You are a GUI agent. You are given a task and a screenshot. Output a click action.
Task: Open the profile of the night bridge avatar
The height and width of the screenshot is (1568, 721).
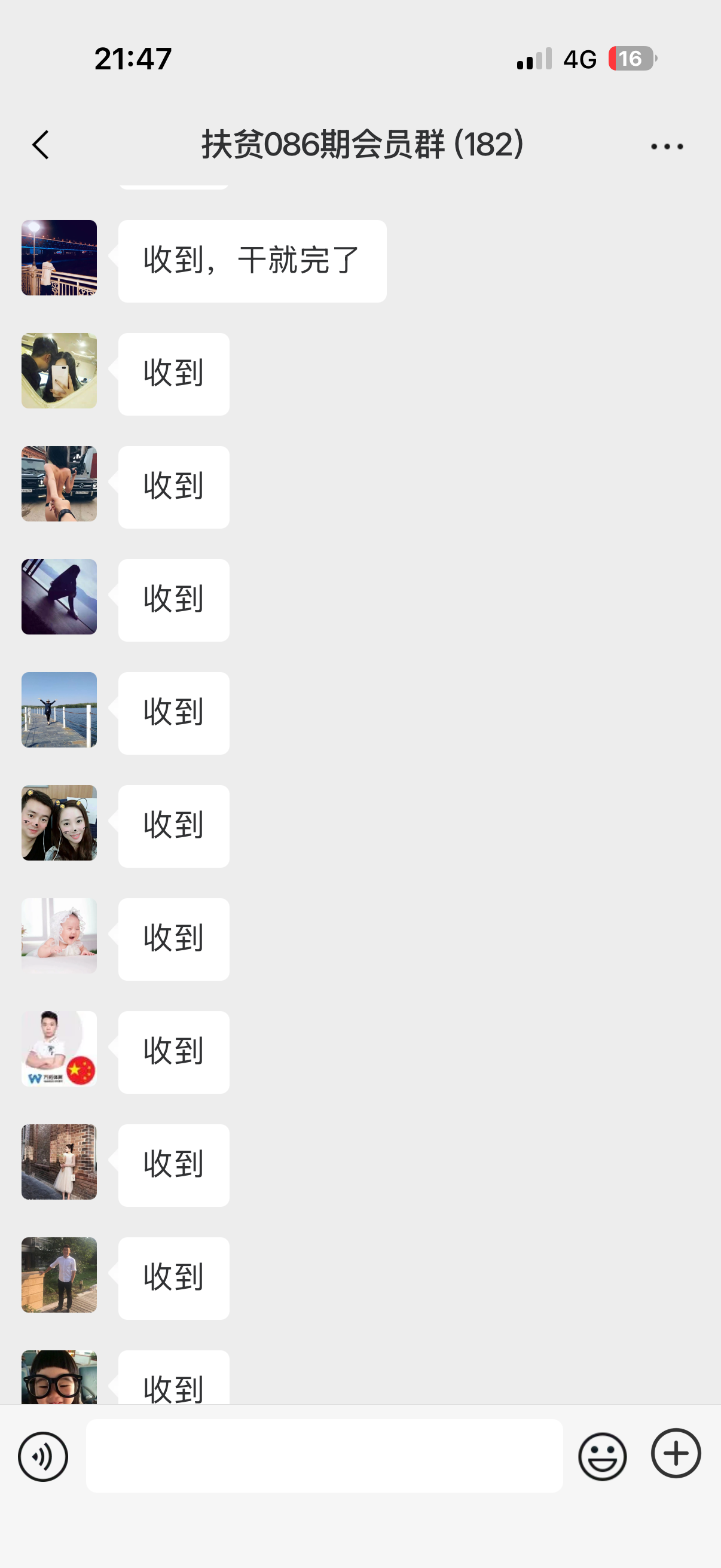click(59, 258)
